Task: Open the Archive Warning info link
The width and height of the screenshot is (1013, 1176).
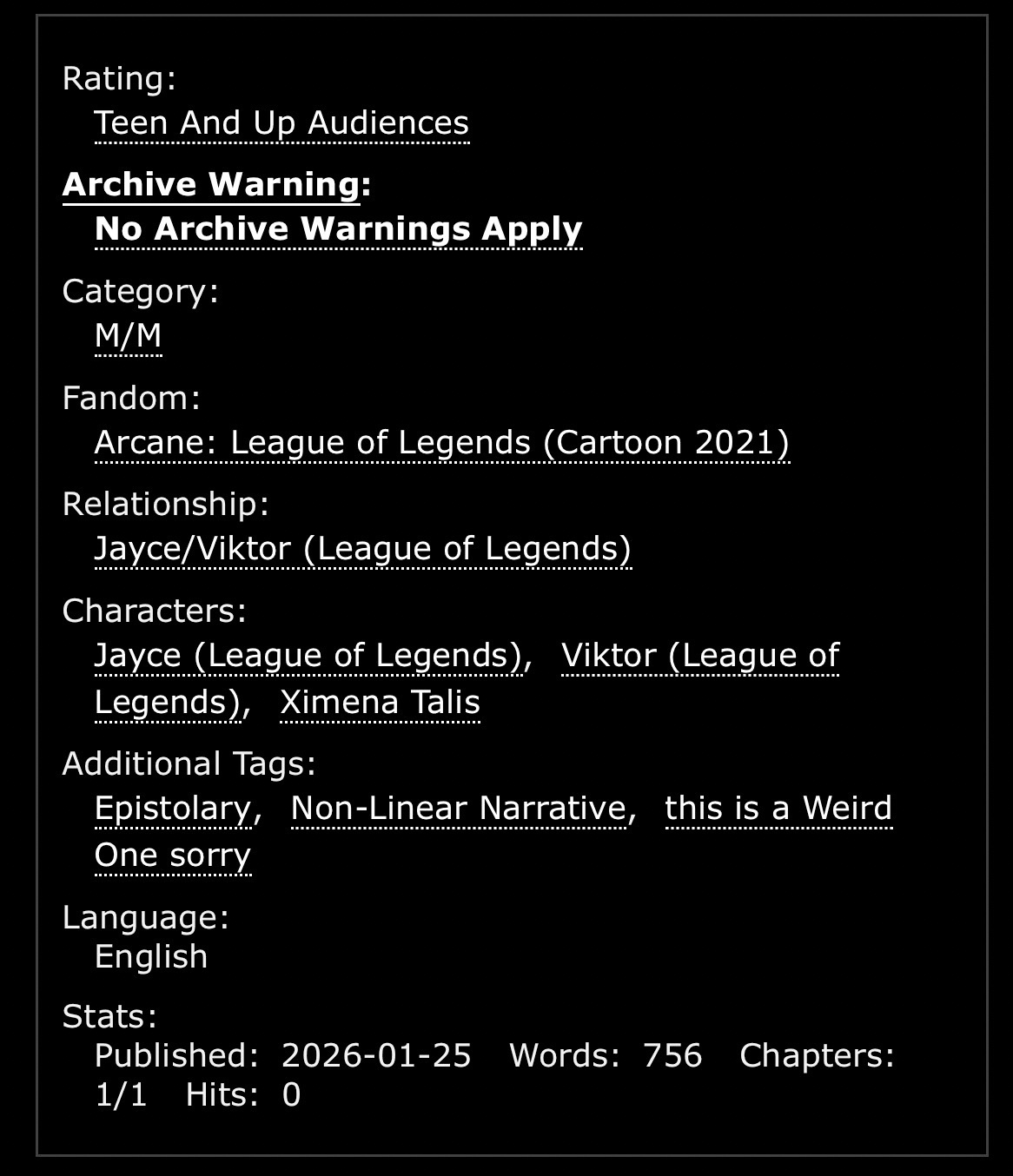Action: [211, 185]
